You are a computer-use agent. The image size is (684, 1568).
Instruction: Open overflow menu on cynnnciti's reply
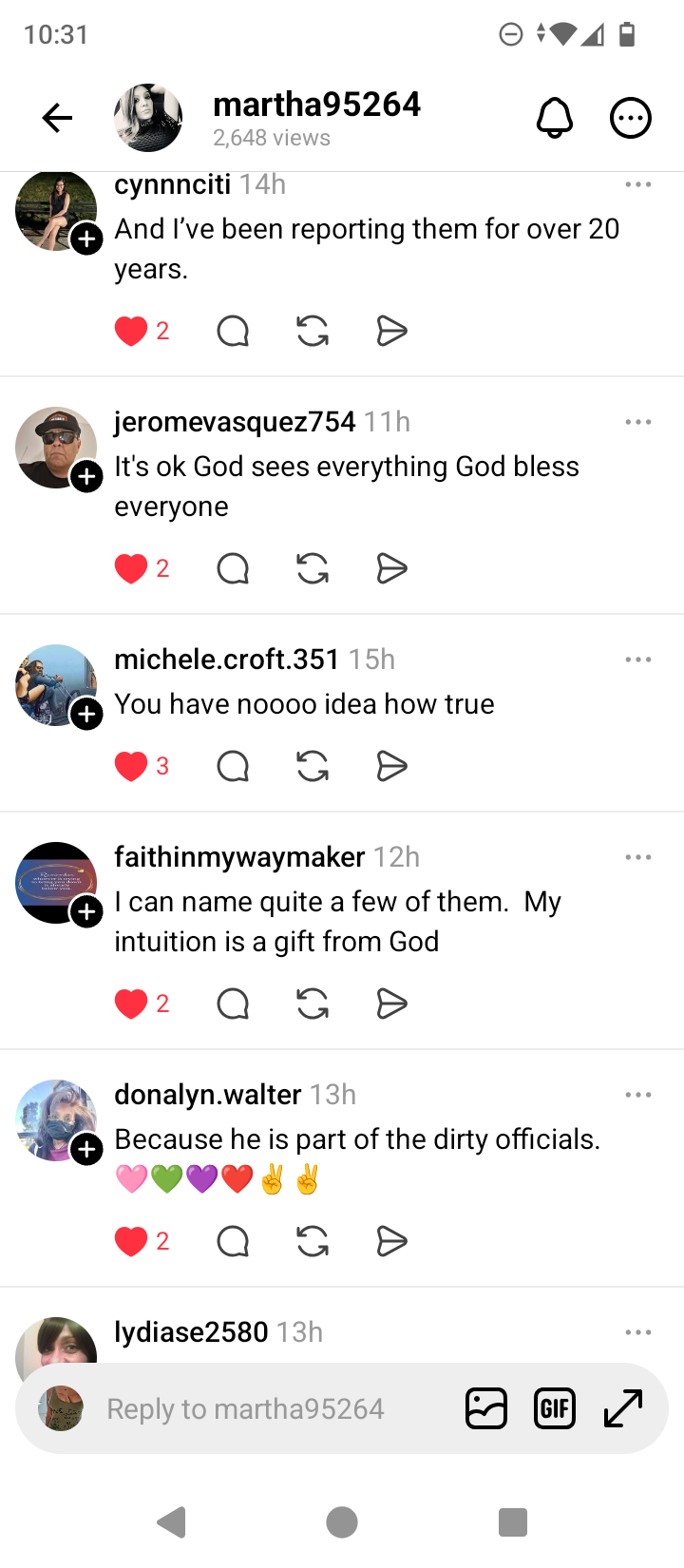coord(638,184)
